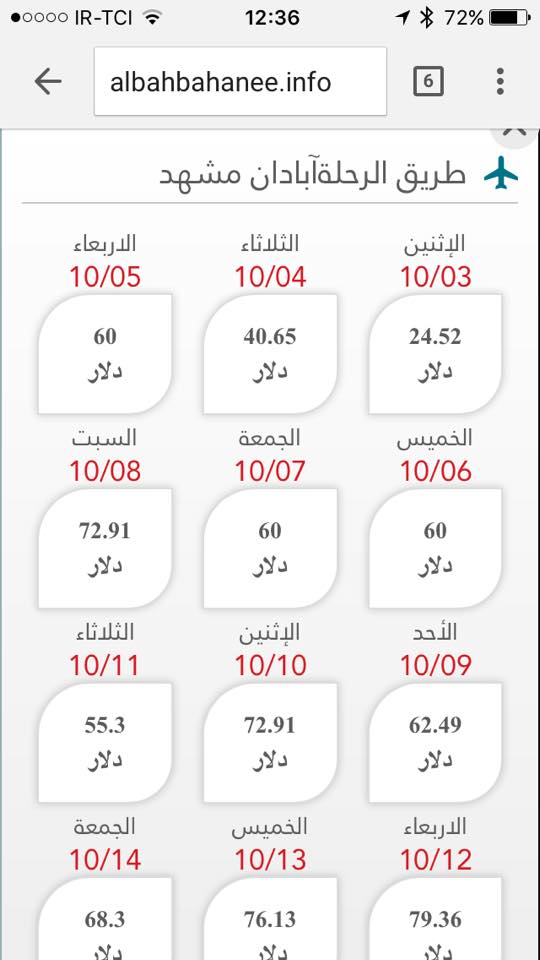
Task: Choose the 10/07 price card
Action: tap(270, 548)
